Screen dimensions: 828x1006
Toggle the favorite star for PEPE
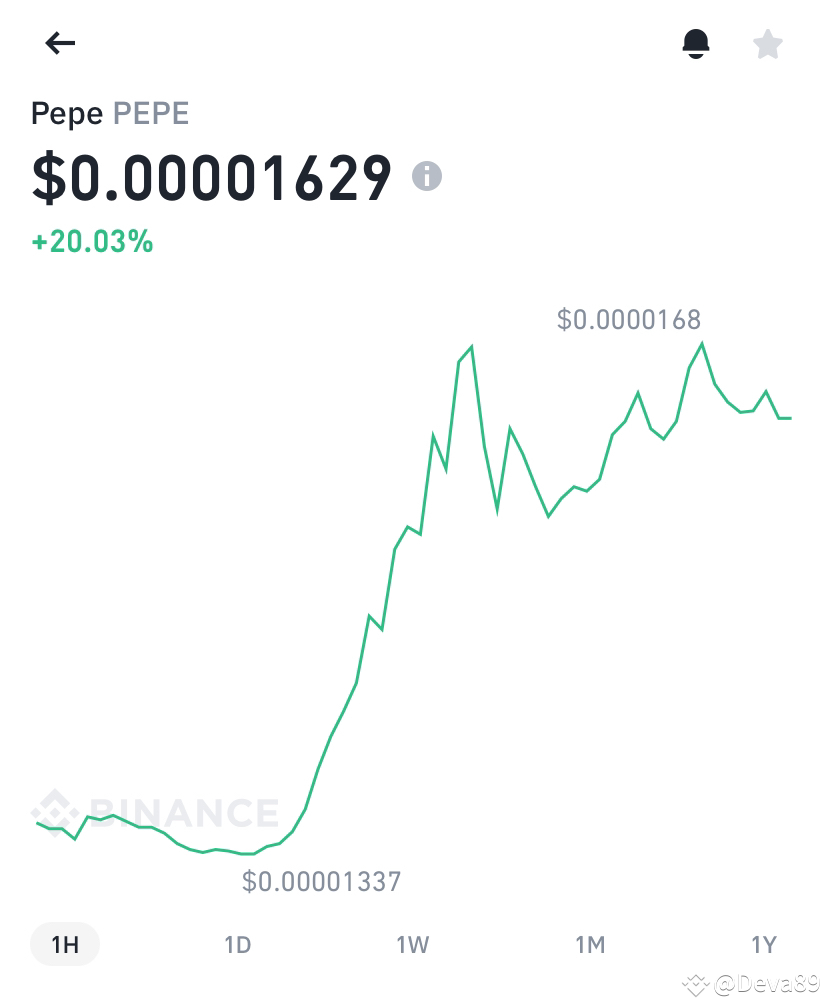click(768, 43)
